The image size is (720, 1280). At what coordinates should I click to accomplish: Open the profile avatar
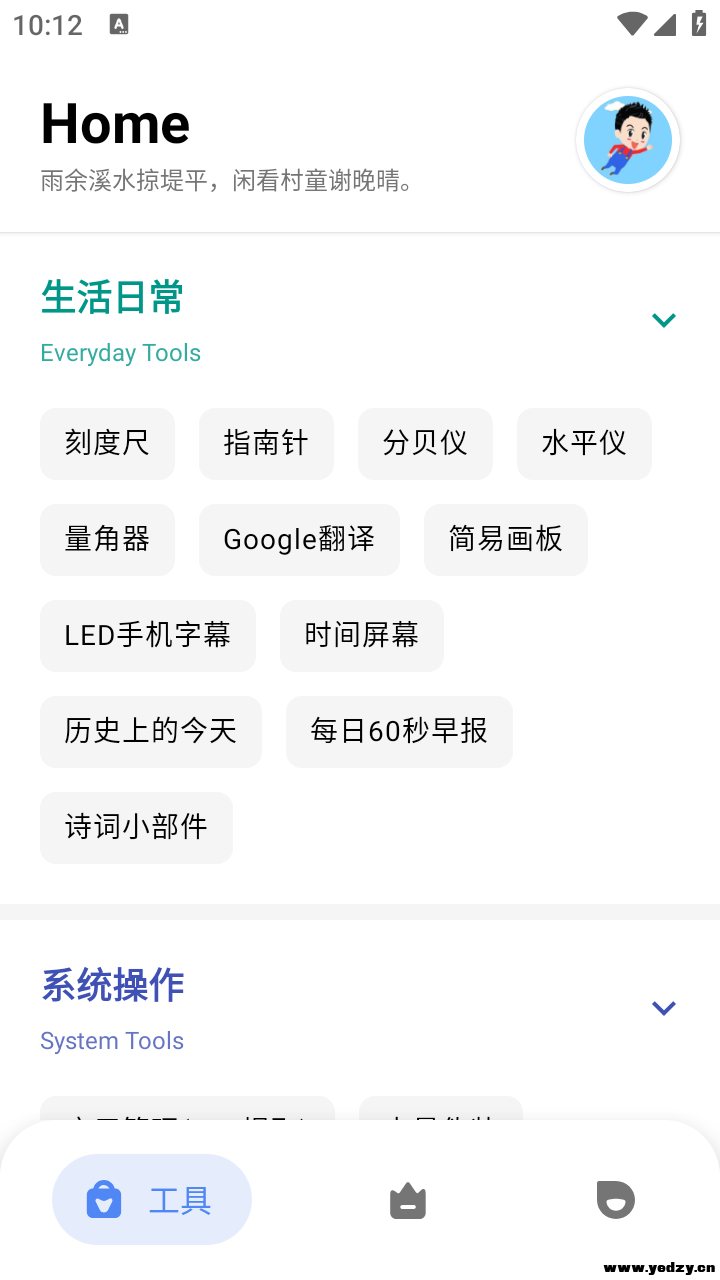[628, 140]
